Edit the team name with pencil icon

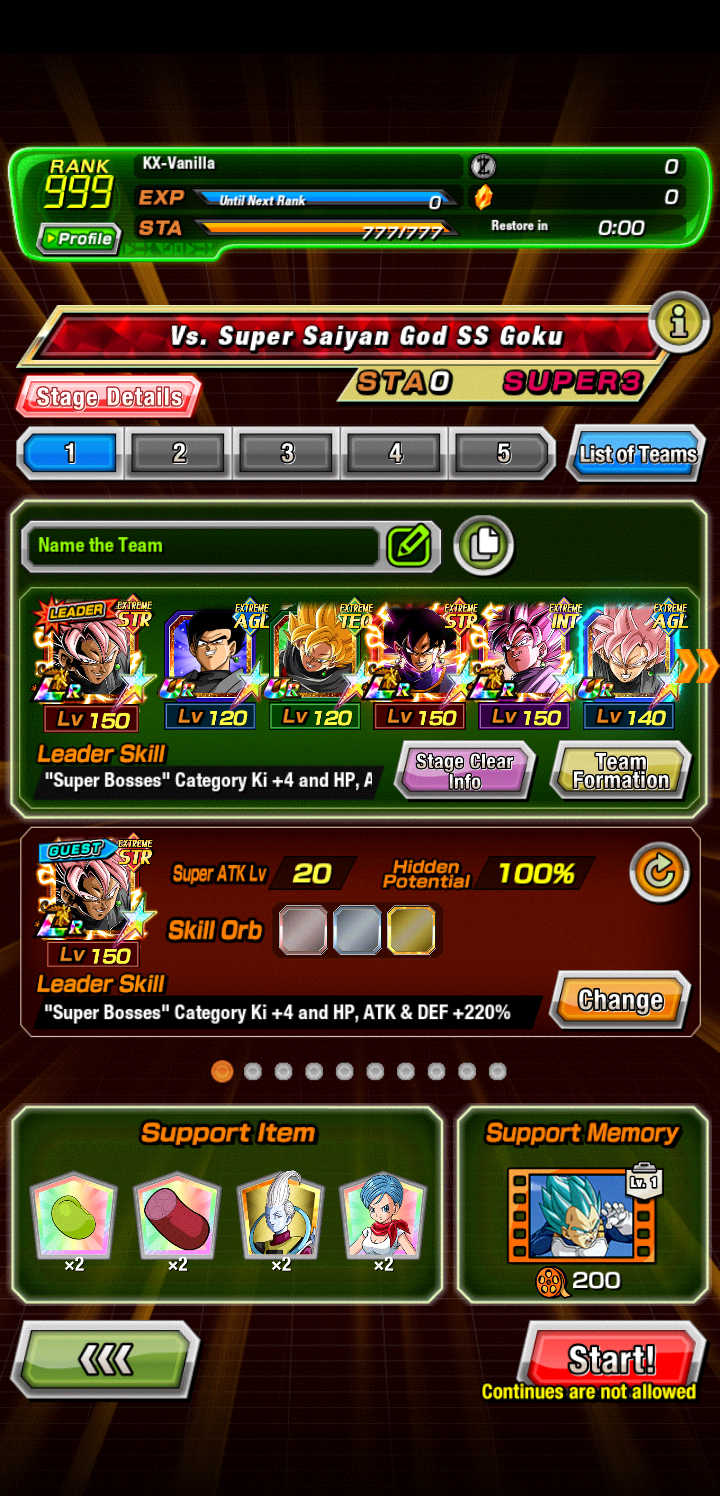click(x=408, y=546)
